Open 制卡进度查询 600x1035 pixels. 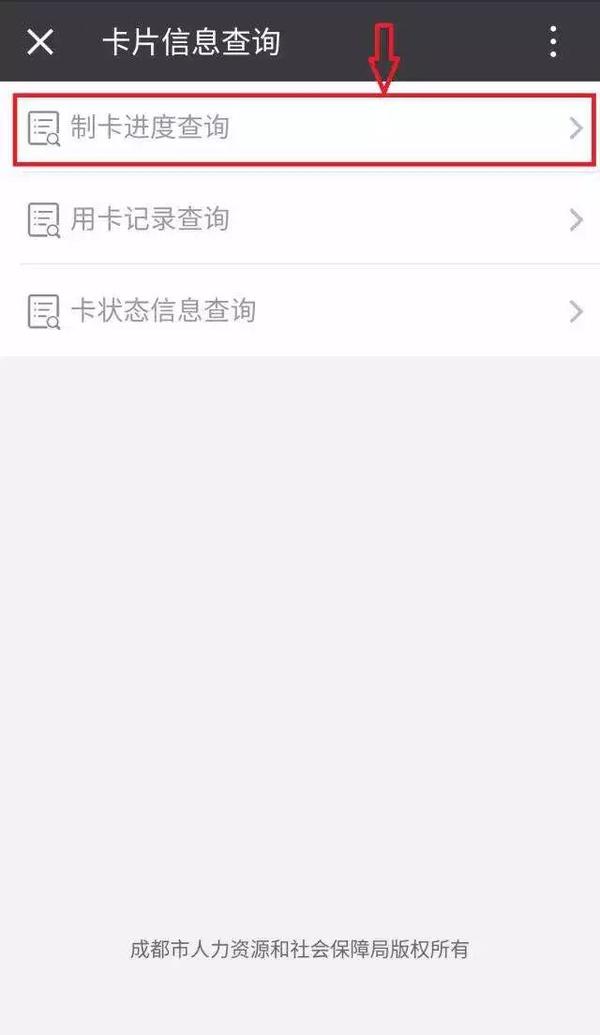pos(300,127)
